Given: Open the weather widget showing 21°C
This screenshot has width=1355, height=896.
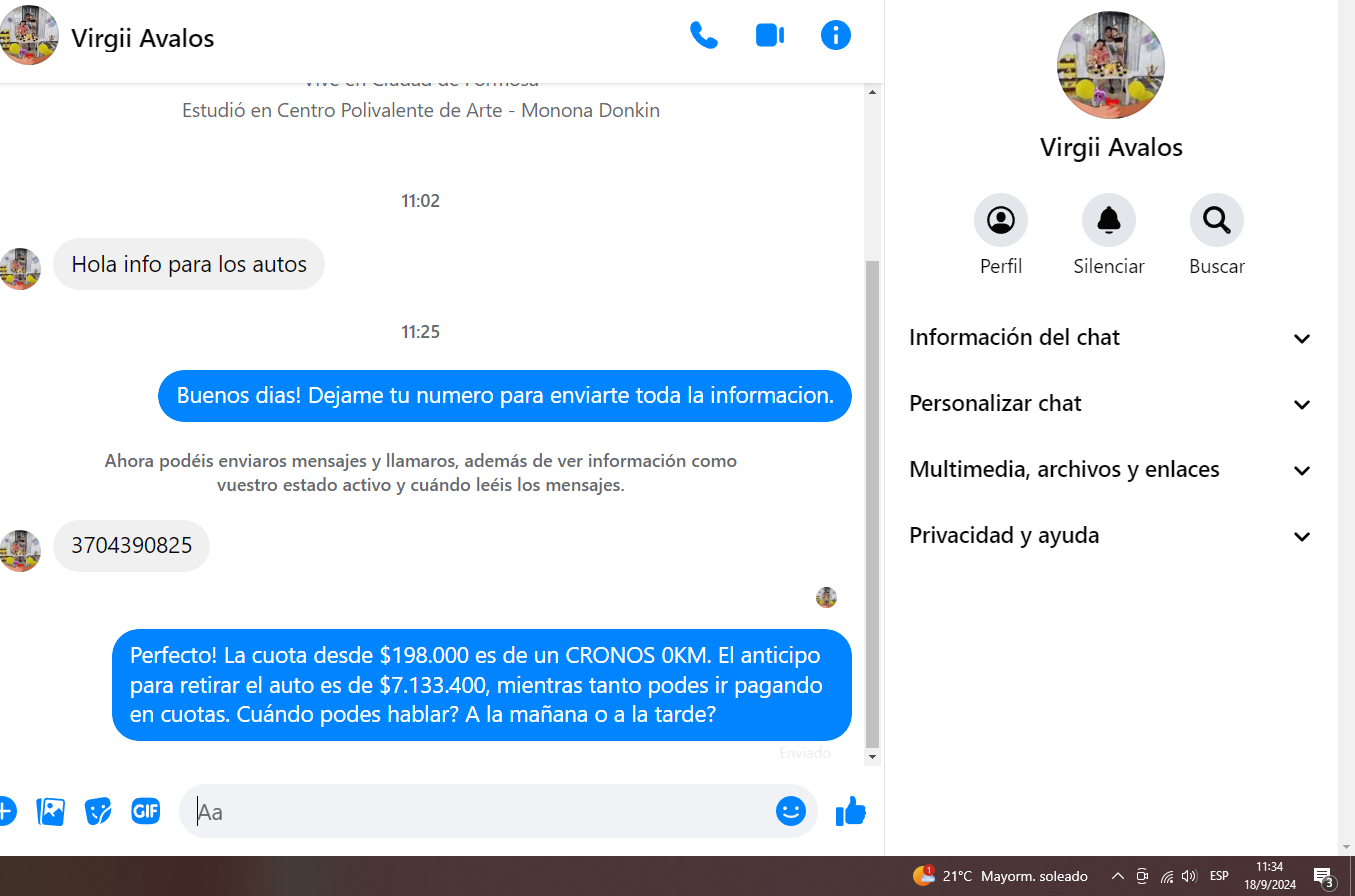Looking at the screenshot, I should [x=1000, y=876].
